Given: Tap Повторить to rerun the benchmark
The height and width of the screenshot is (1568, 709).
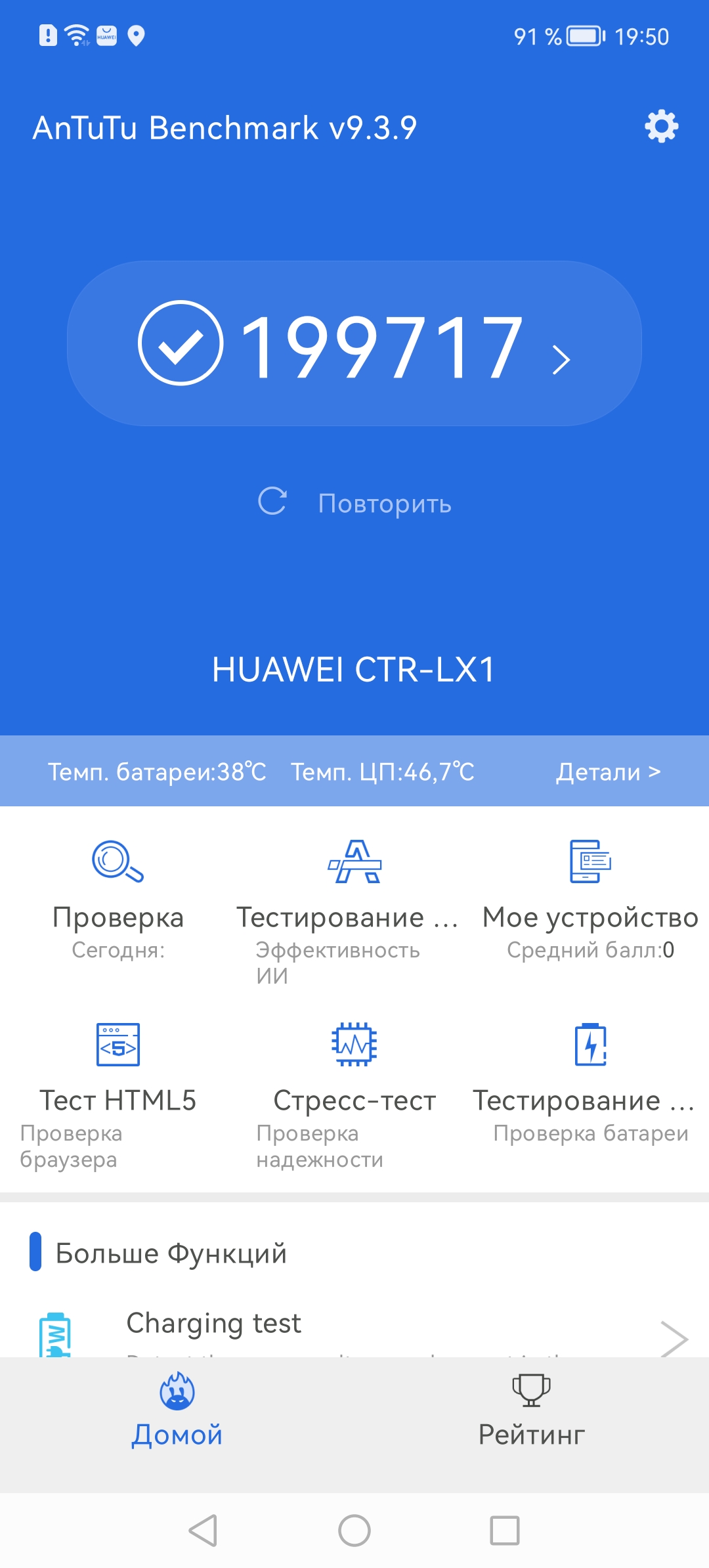Looking at the screenshot, I should (x=354, y=503).
